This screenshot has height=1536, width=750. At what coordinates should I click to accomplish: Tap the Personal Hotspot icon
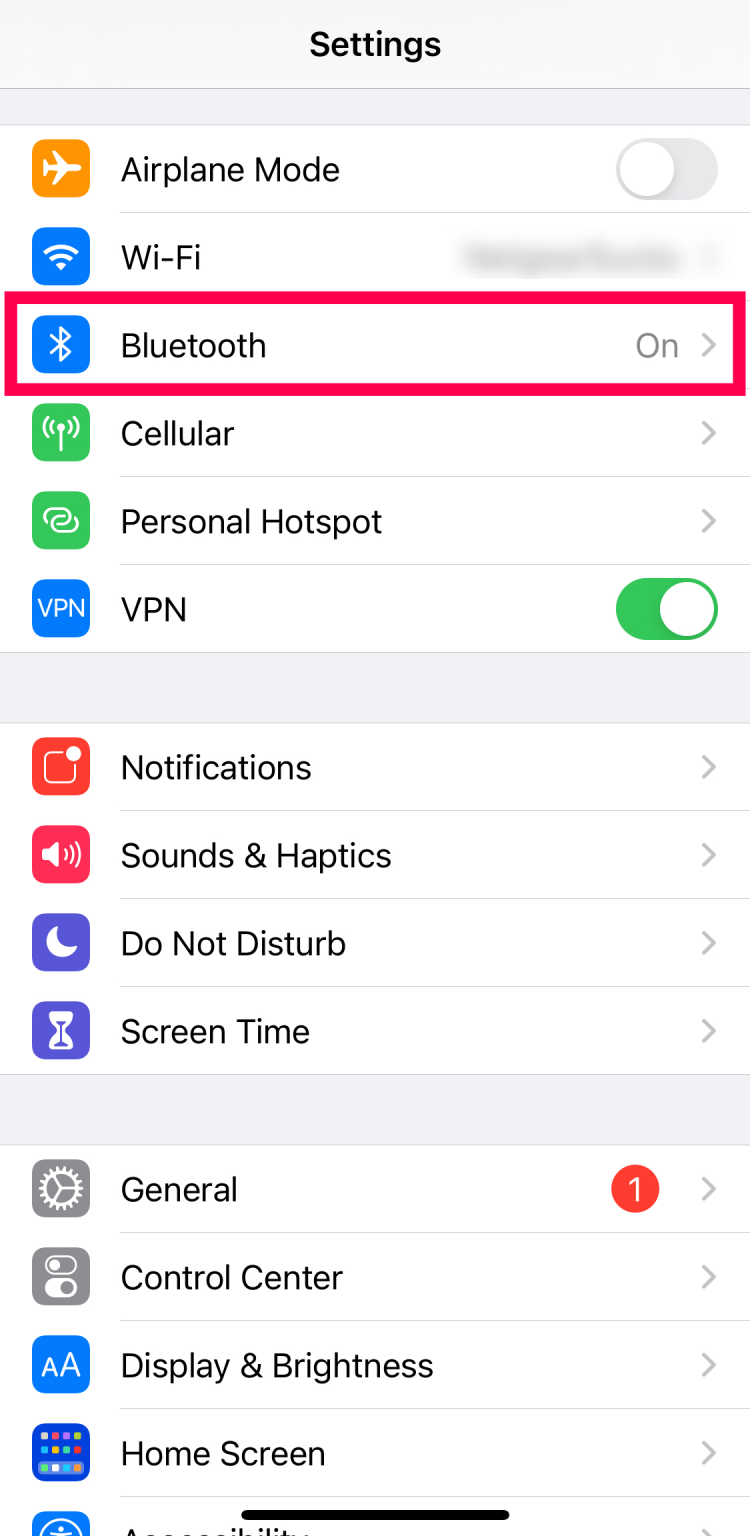pyautogui.click(x=60, y=521)
